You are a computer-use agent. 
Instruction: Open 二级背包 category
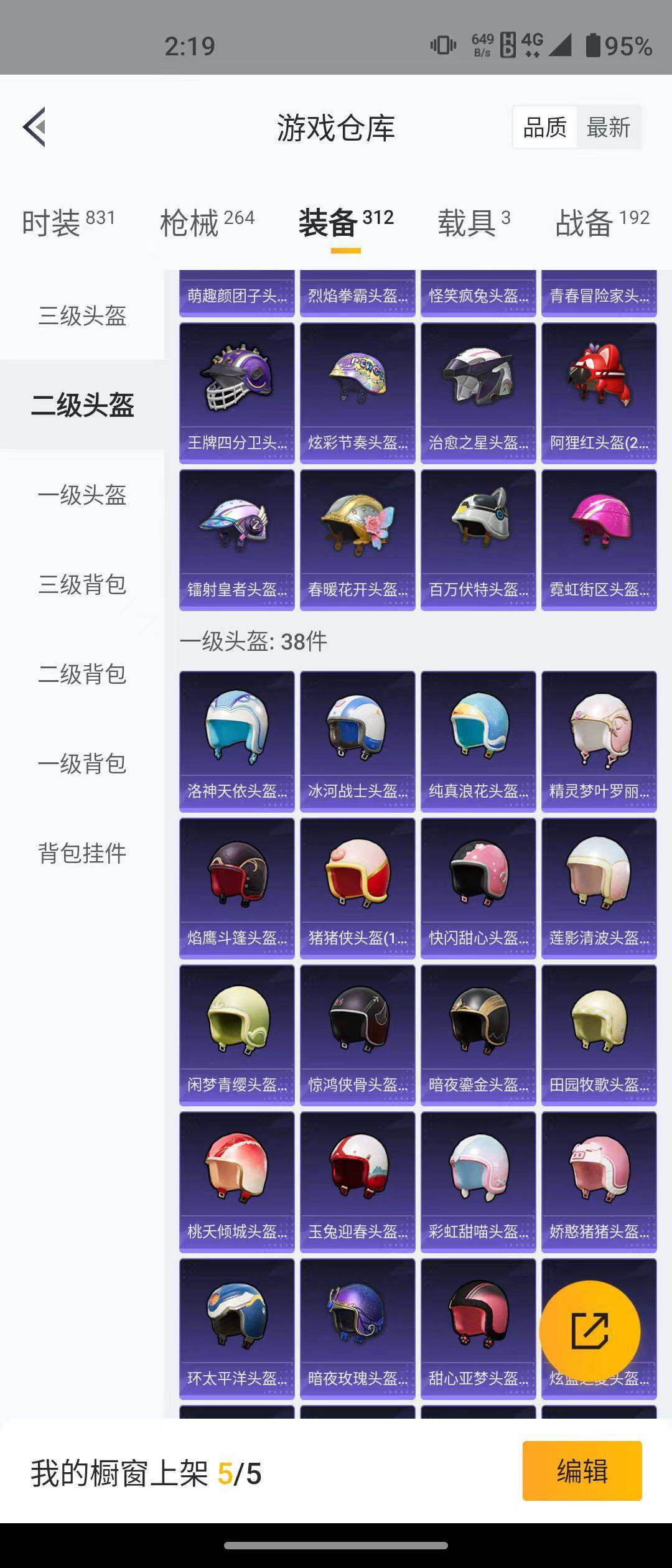click(82, 674)
